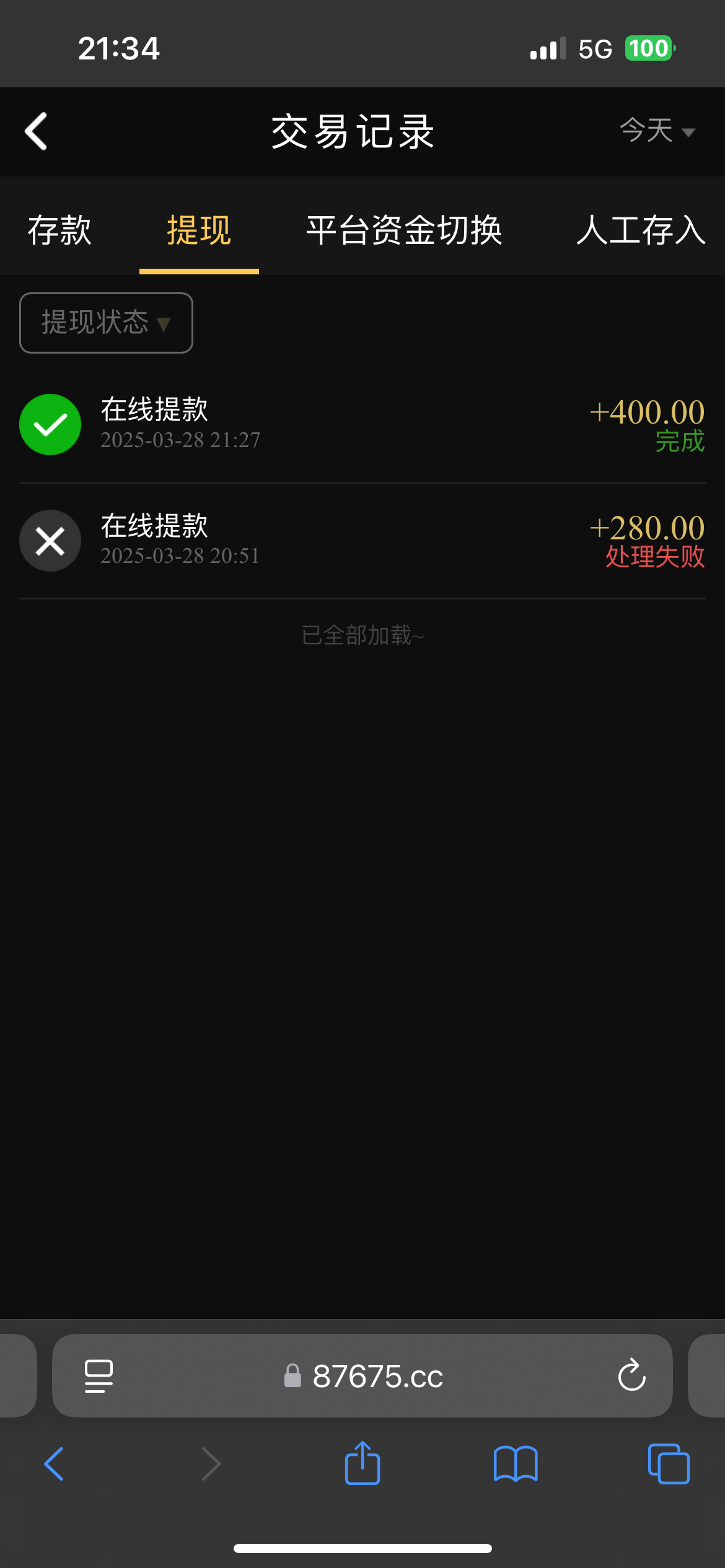The image size is (725, 1568).
Task: Expand the 提现状态 filter
Action: click(x=106, y=323)
